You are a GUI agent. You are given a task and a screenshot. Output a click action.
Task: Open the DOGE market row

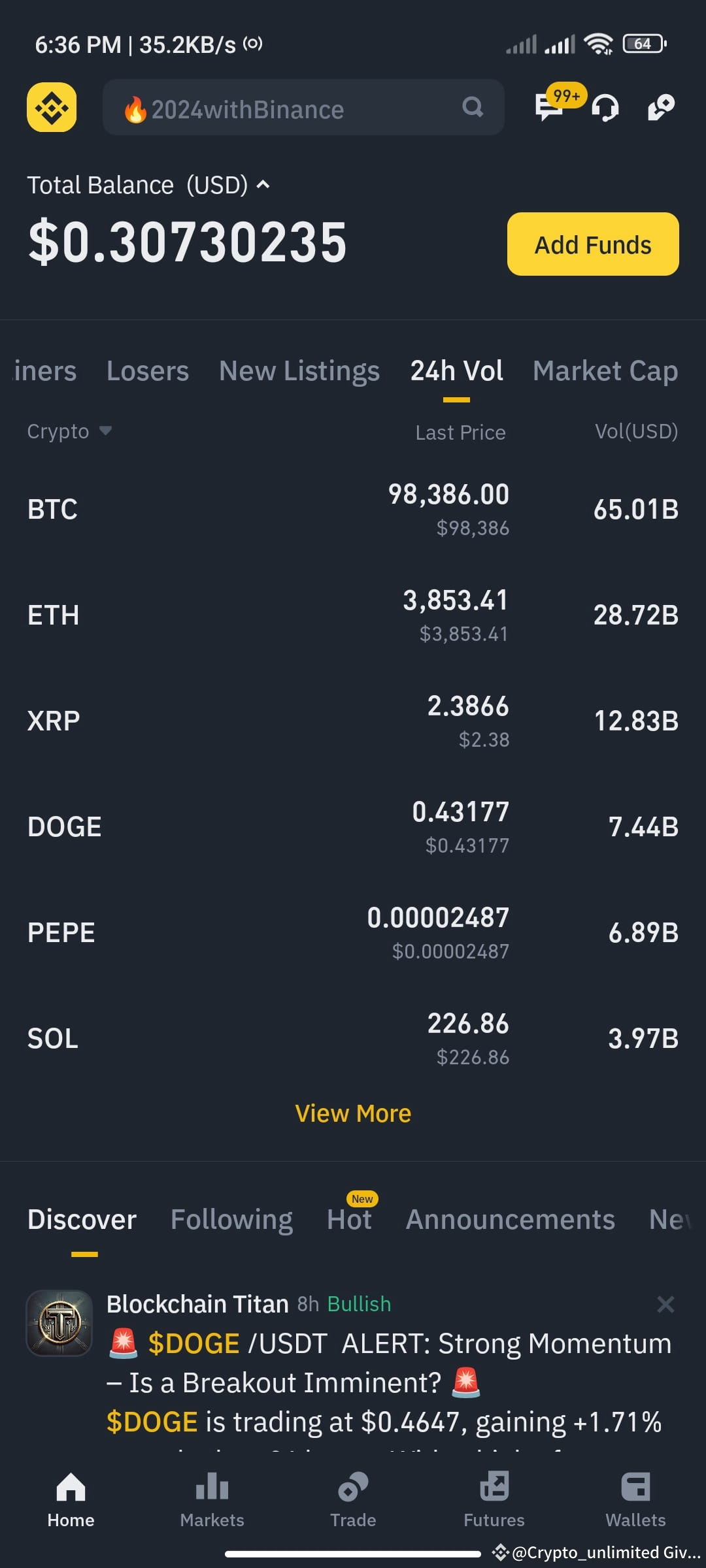[x=353, y=827]
